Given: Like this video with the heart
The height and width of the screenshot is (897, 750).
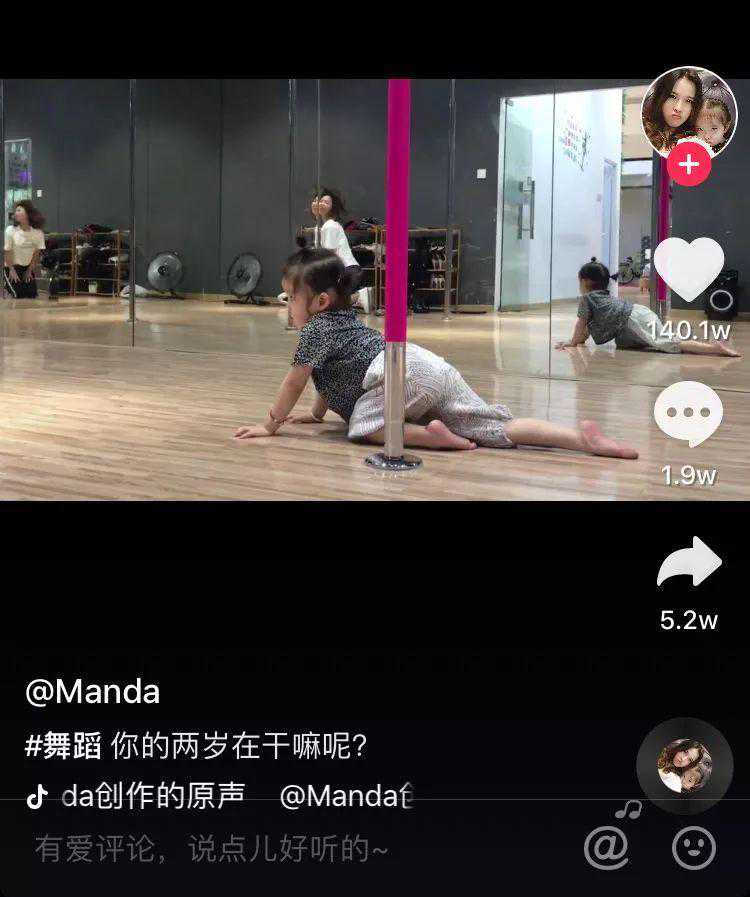Looking at the screenshot, I should coord(688,270).
